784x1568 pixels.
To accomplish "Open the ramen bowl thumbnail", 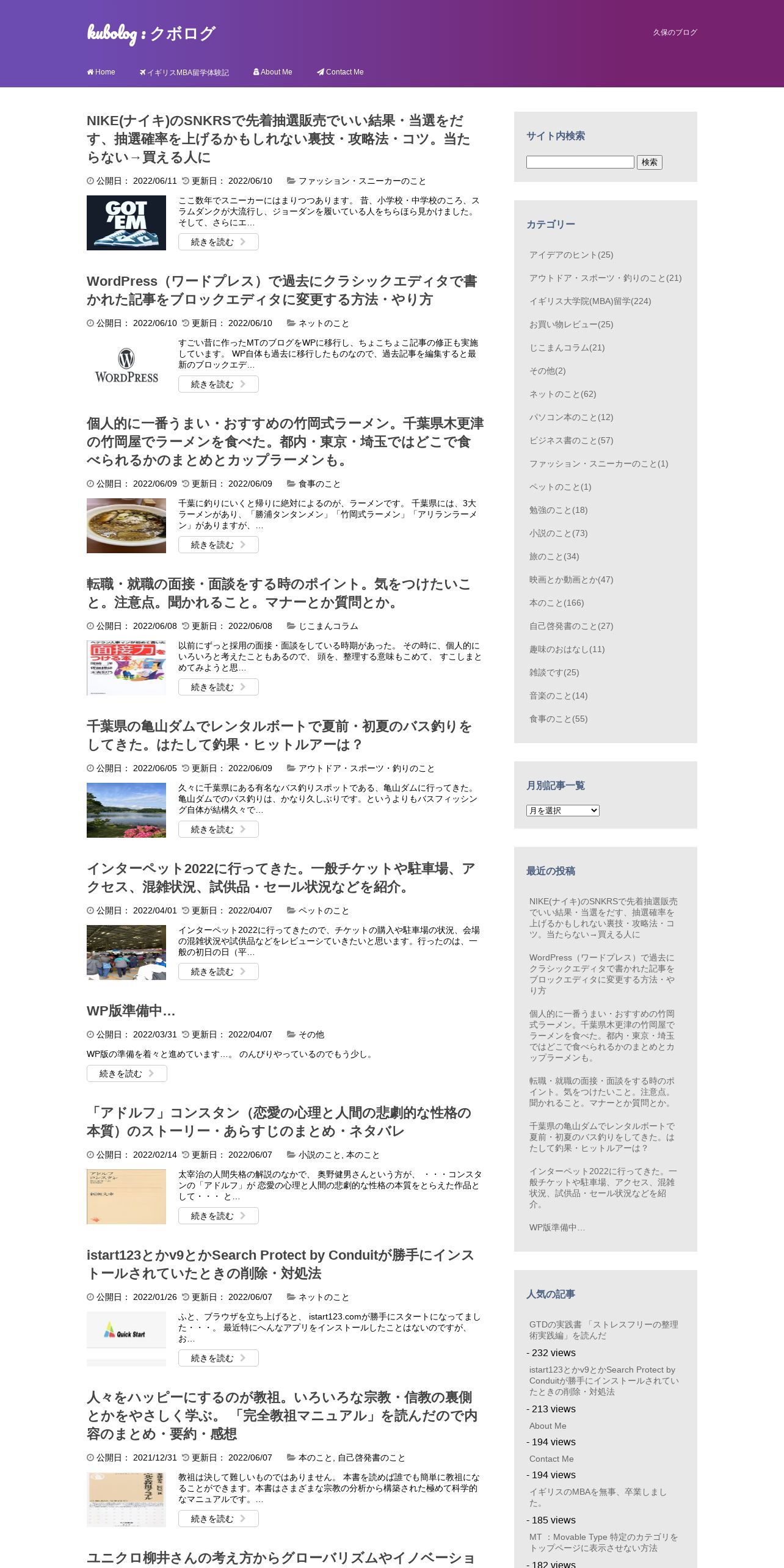I will click(126, 526).
